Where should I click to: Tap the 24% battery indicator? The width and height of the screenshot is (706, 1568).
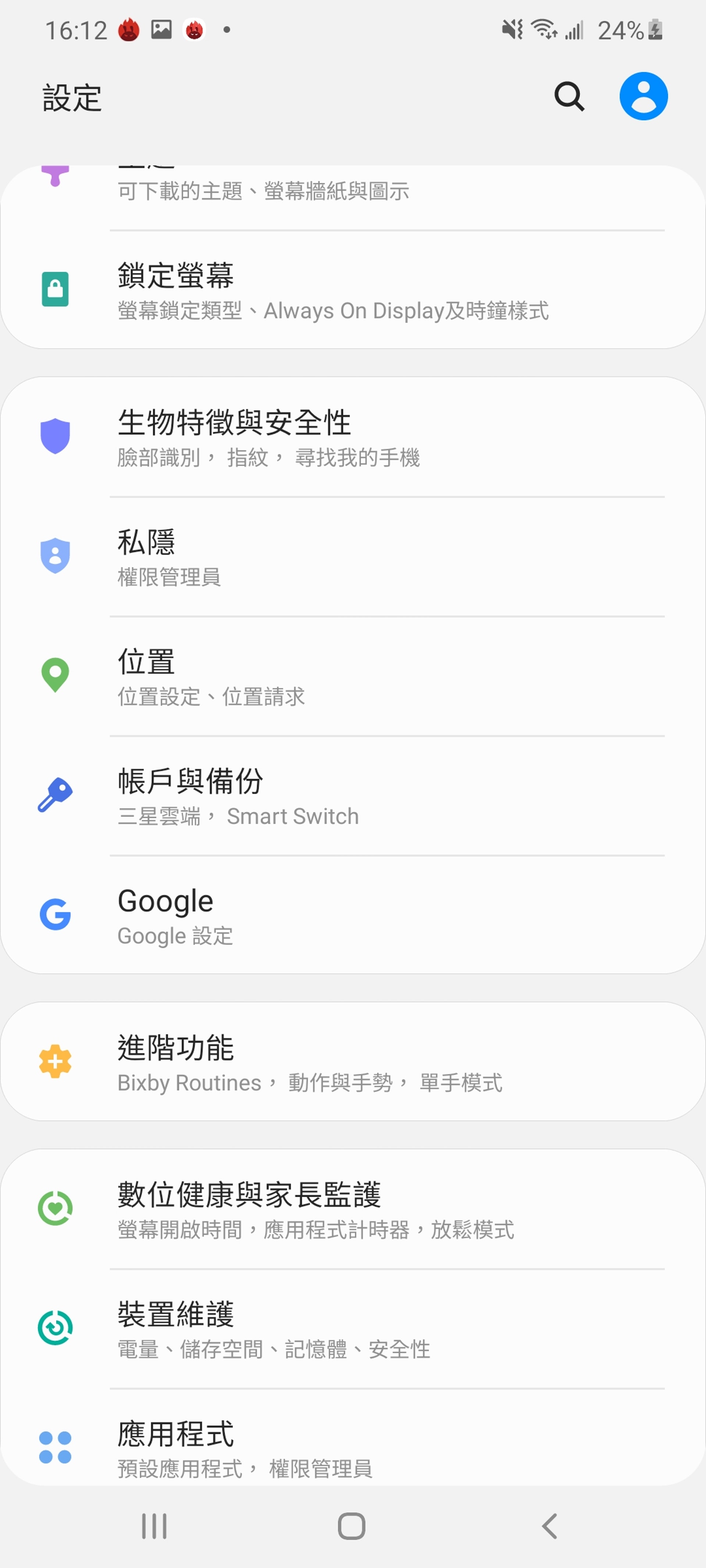[x=621, y=29]
